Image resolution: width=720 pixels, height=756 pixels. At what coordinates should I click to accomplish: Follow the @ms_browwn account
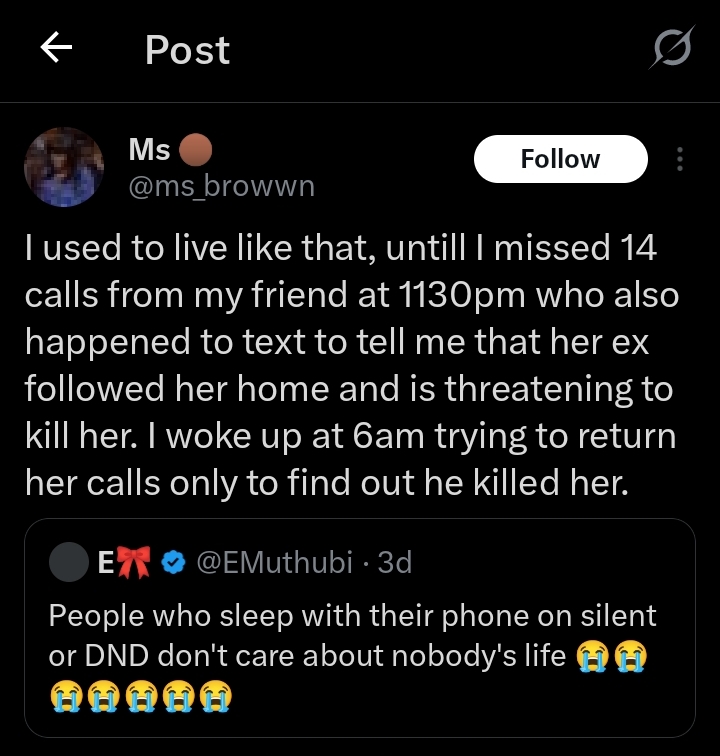[560, 159]
